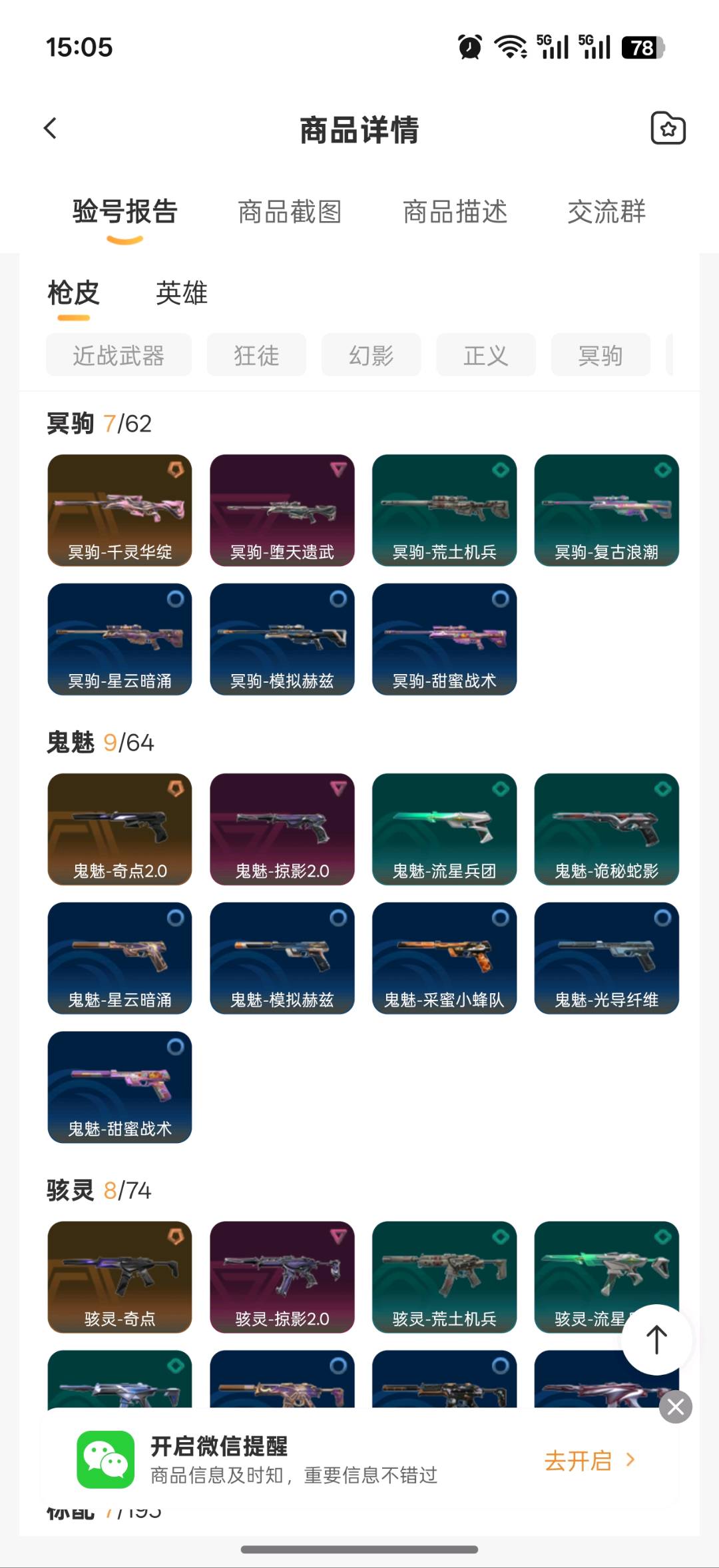Open the 冥驹-千灵华绽 skin card
Screen dimensions: 719x1568
(x=120, y=510)
